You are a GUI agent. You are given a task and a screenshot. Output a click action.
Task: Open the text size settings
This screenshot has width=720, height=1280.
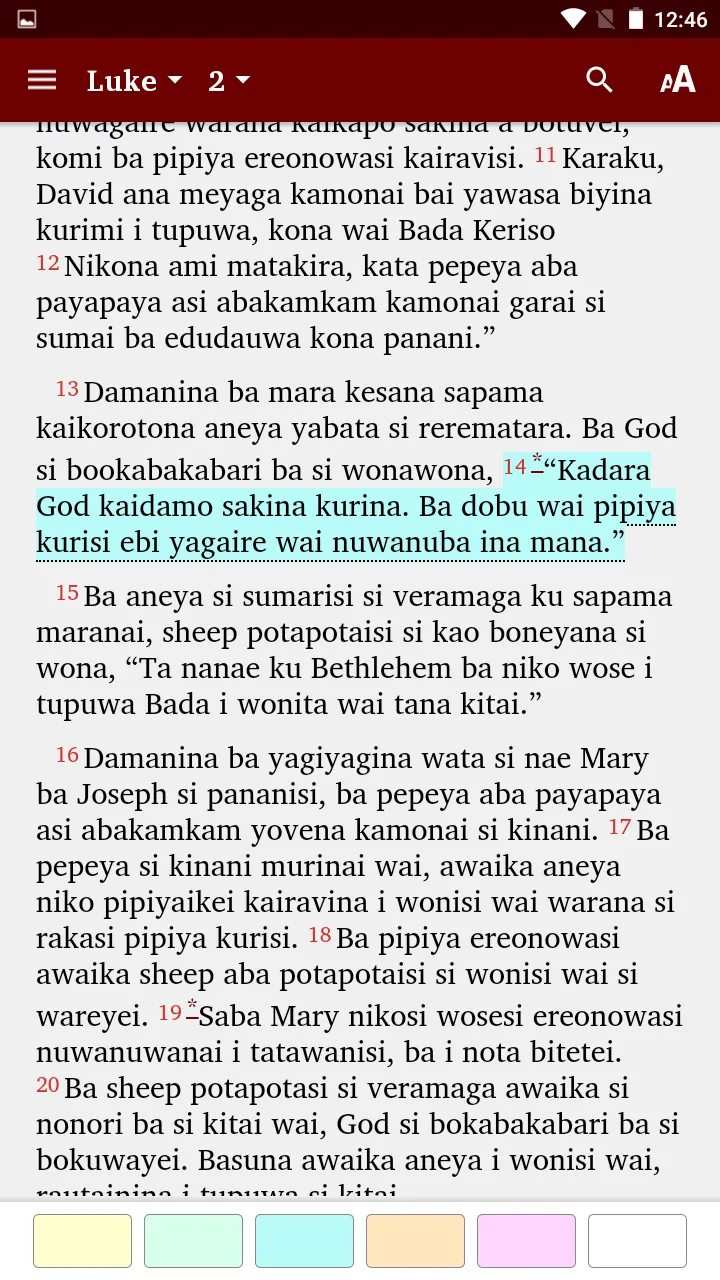pyautogui.click(x=677, y=80)
